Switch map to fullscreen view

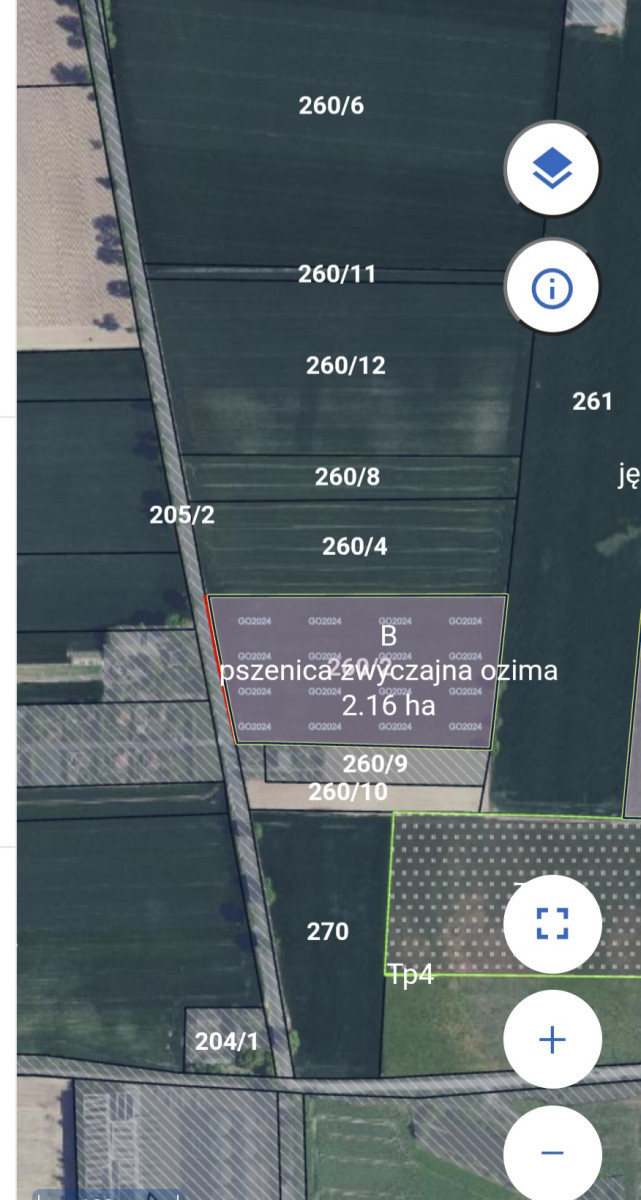click(x=552, y=923)
